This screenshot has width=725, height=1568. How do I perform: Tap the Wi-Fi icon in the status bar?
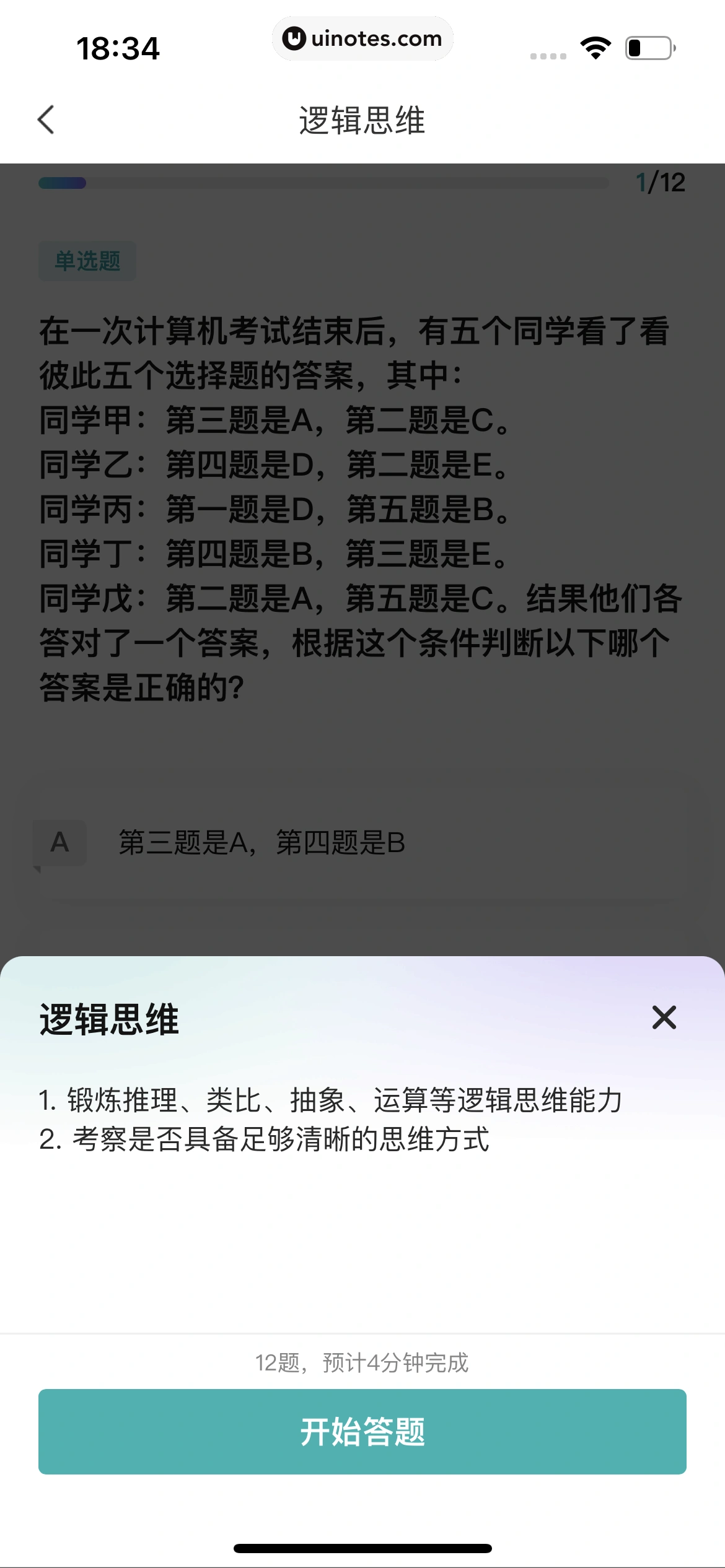(595, 48)
